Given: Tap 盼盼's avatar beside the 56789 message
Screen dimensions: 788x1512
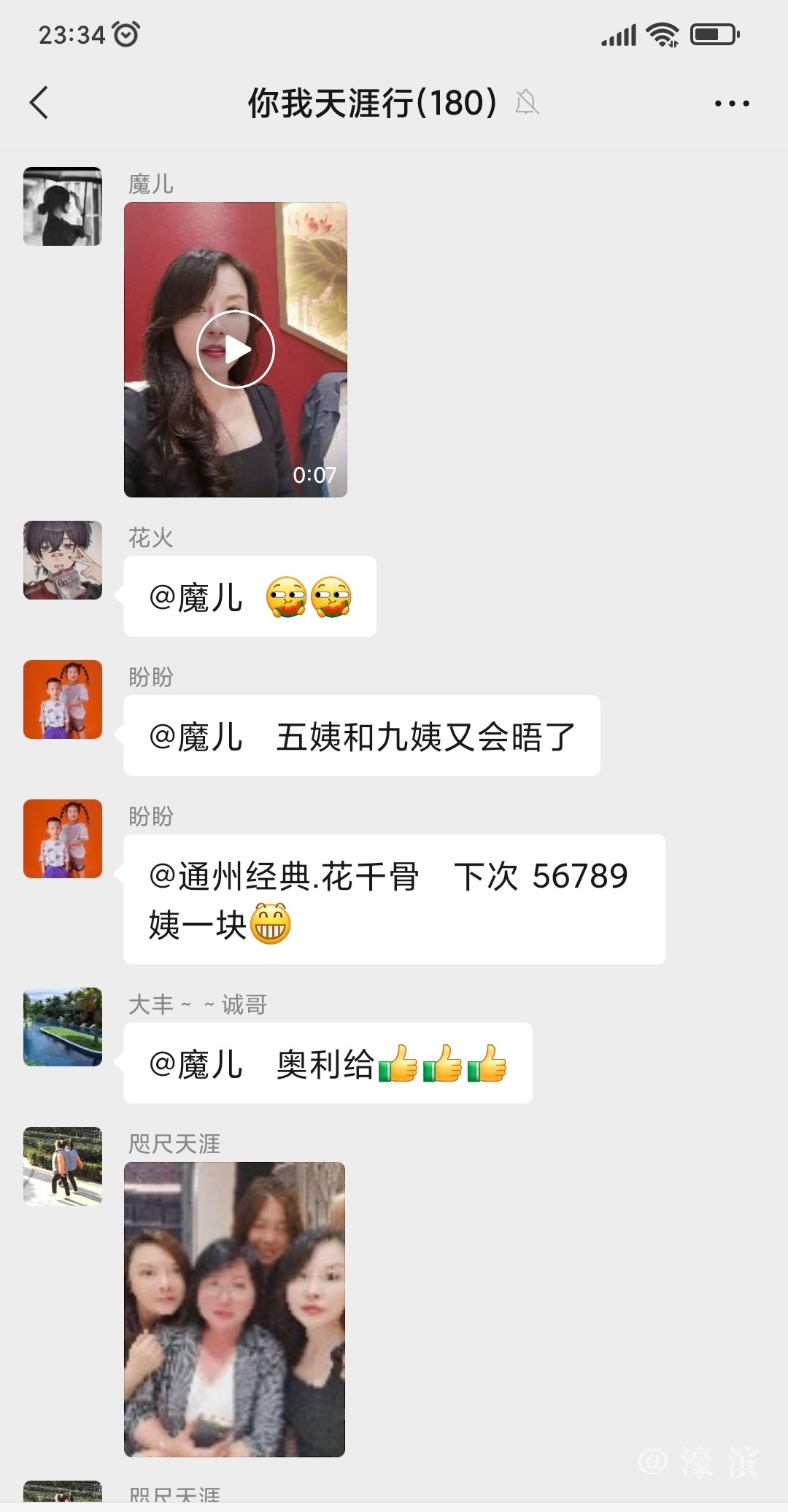Looking at the screenshot, I should coord(63,839).
